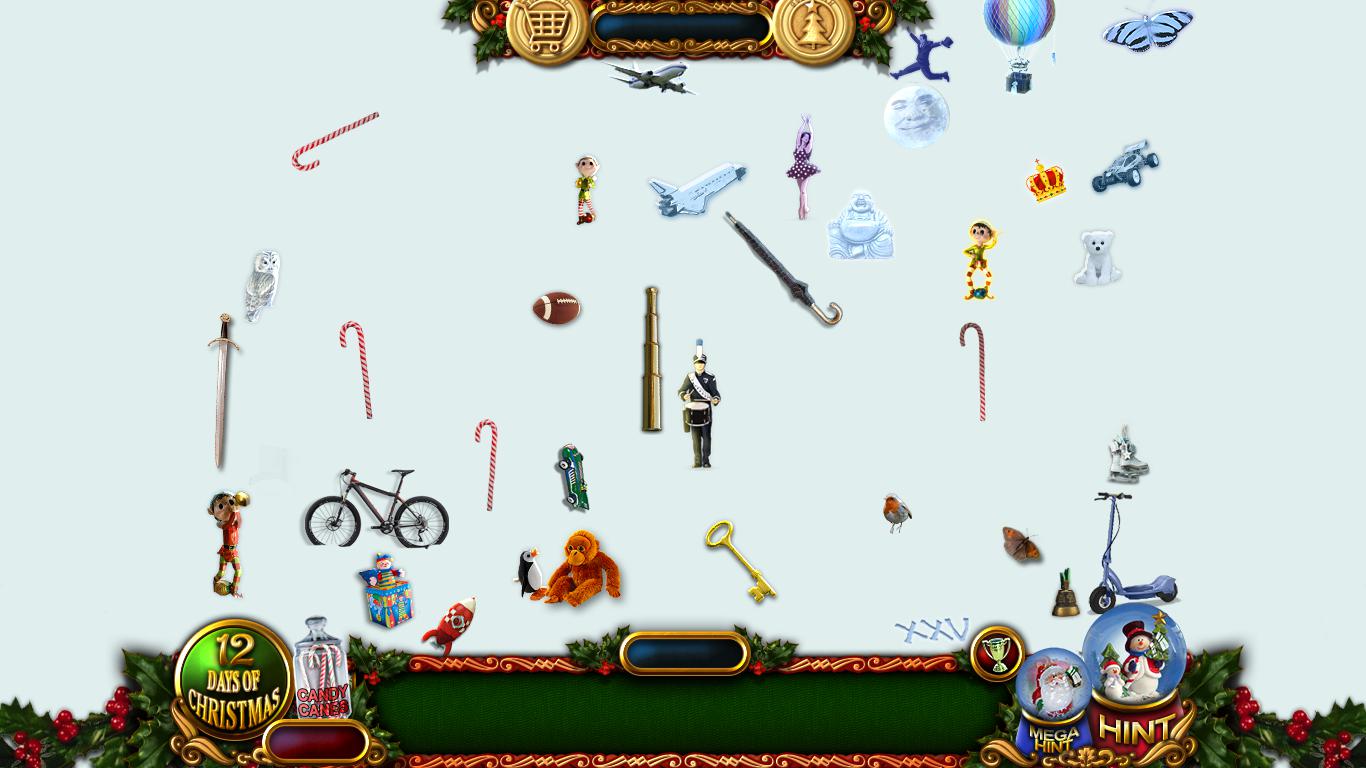1366x768 pixels.
Task: Pick the hot air balloon
Action: tap(1019, 40)
